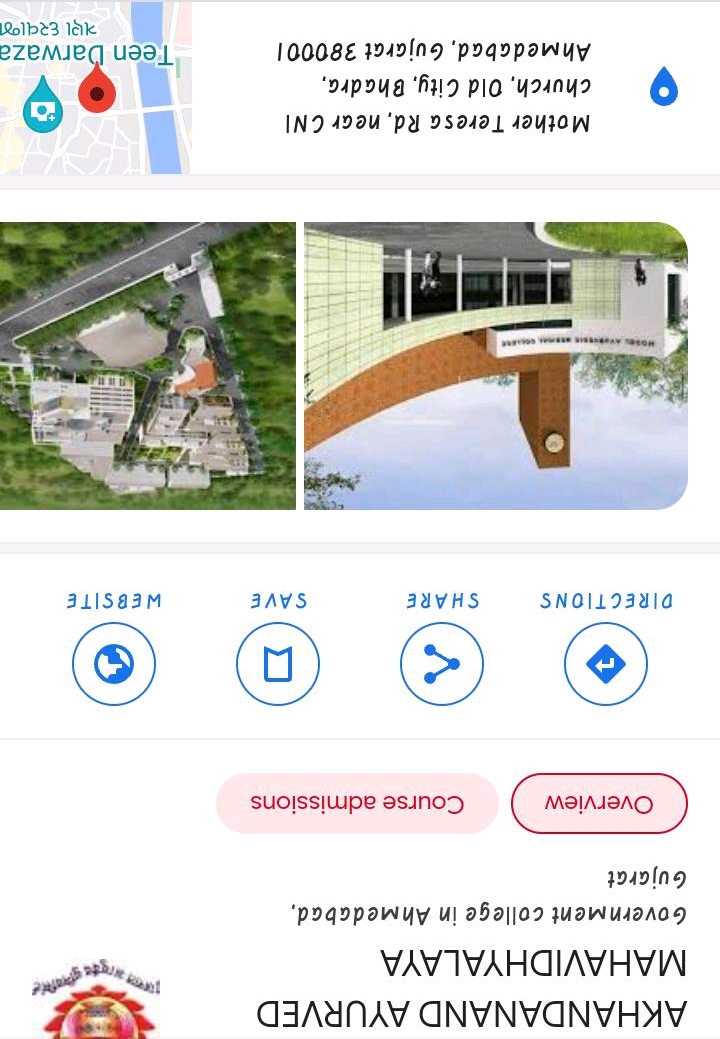This screenshot has height=1039, width=720.
Task: Open the aerial campus photo
Action: (147, 365)
